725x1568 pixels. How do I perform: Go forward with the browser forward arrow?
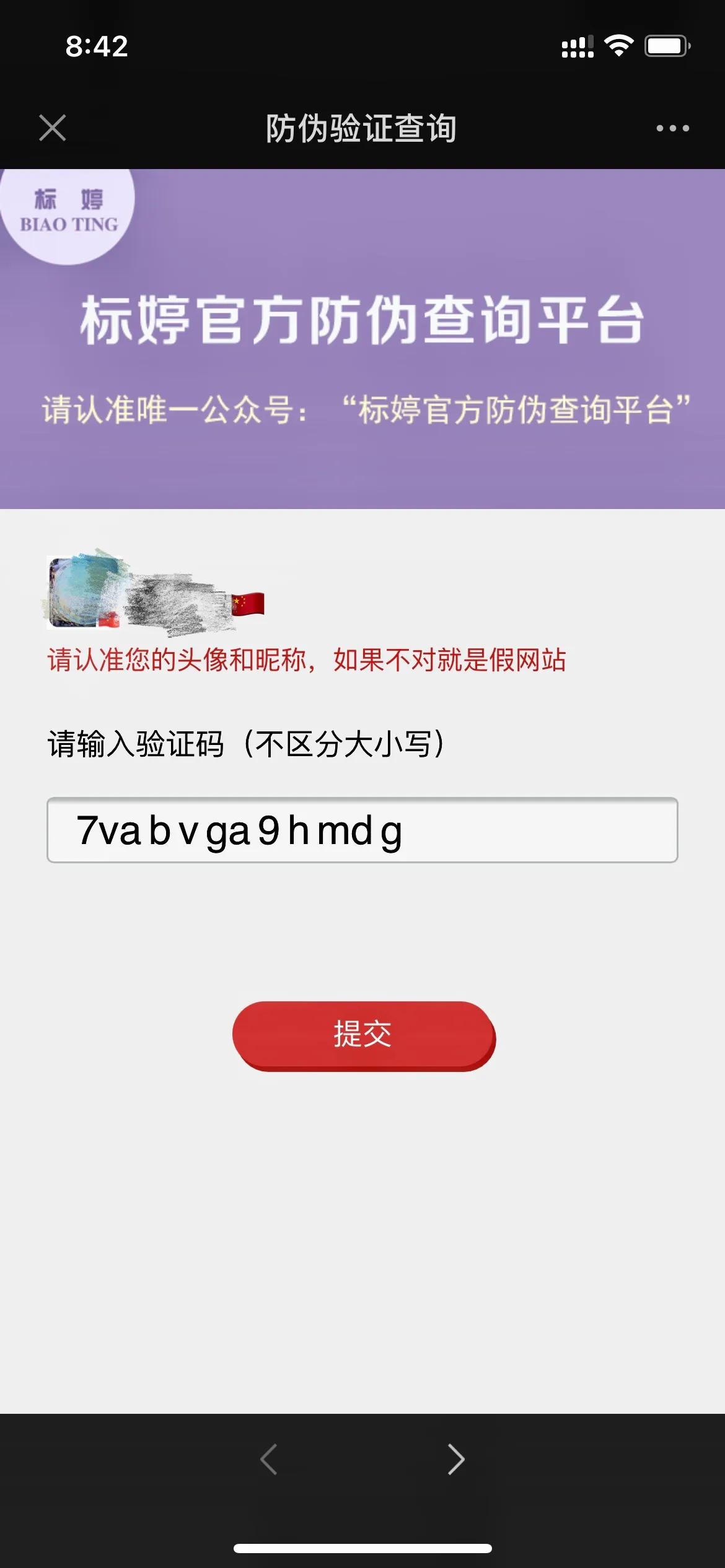pyautogui.click(x=456, y=1460)
